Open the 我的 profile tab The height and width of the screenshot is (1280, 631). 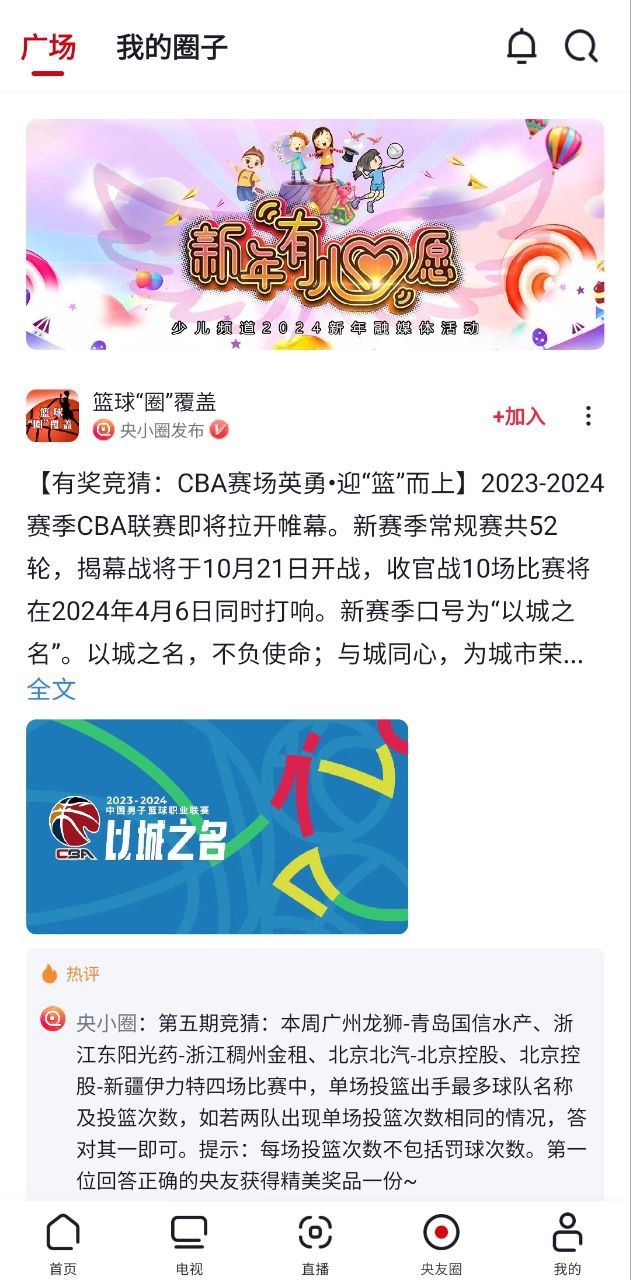click(567, 1243)
